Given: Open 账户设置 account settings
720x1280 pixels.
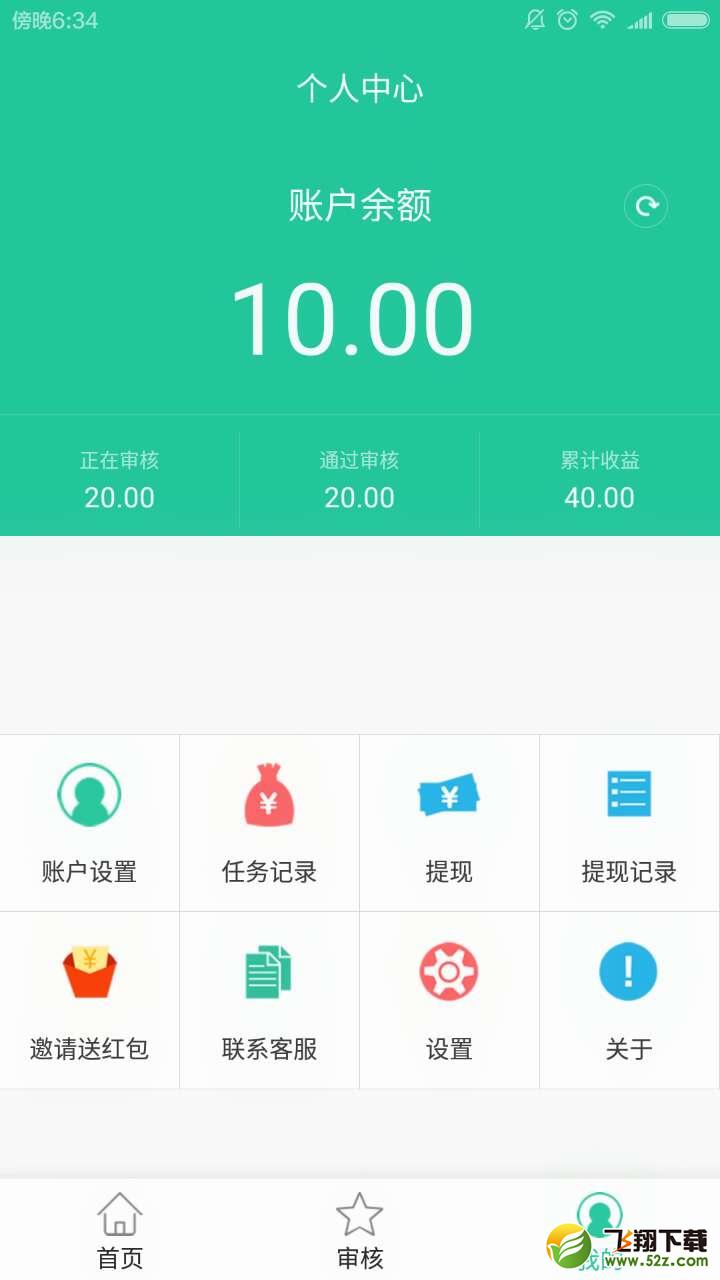Looking at the screenshot, I should pyautogui.click(x=89, y=823).
